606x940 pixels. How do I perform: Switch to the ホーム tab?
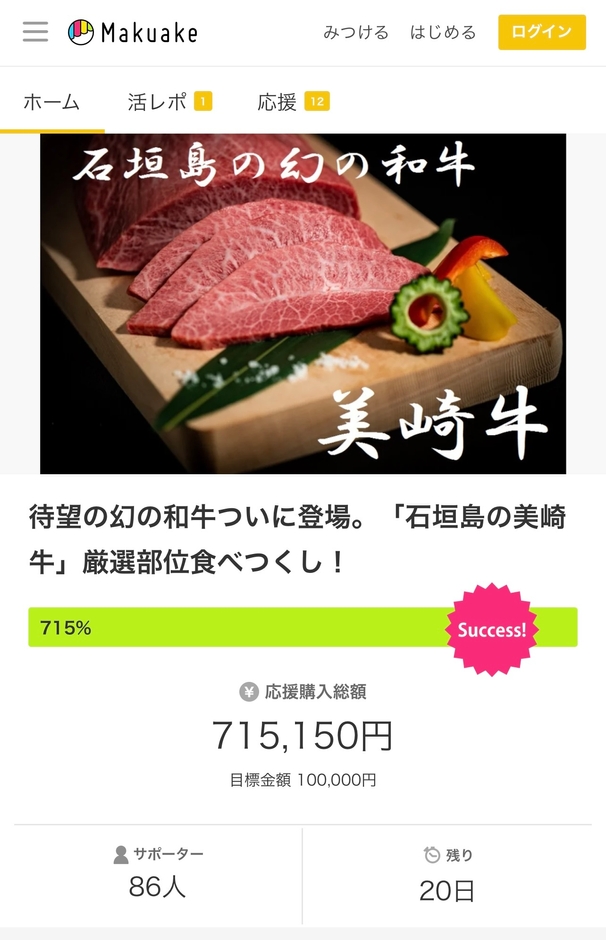coord(51,101)
